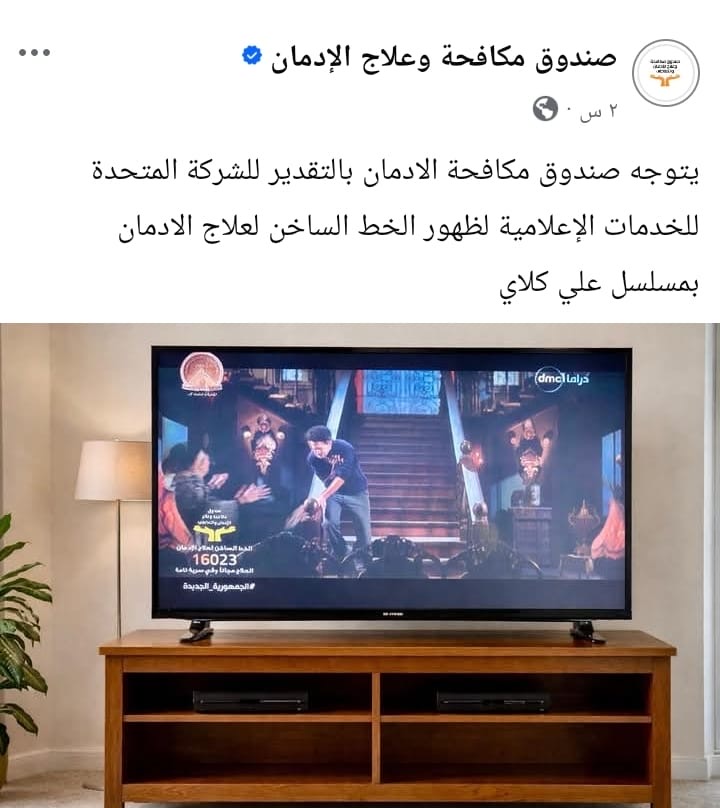Open the post's three-dot overflow menu
The height and width of the screenshot is (808, 720).
tap(33, 52)
